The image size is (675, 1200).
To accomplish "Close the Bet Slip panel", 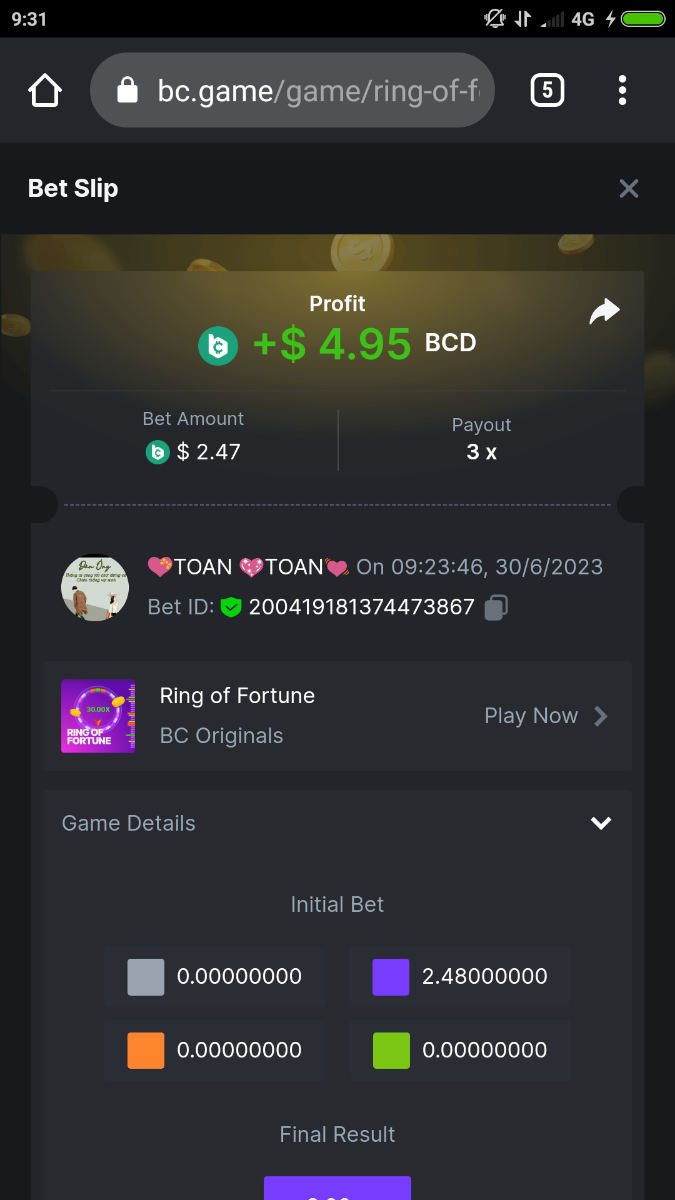I will [628, 188].
